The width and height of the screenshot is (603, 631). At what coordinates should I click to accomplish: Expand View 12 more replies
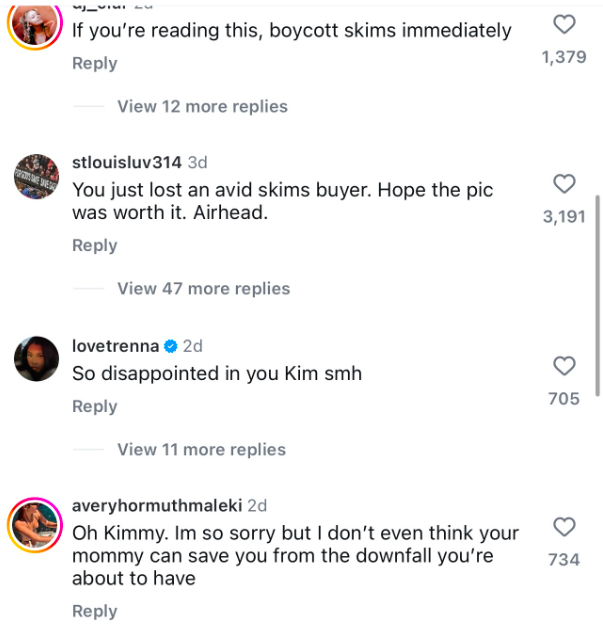[x=202, y=106]
